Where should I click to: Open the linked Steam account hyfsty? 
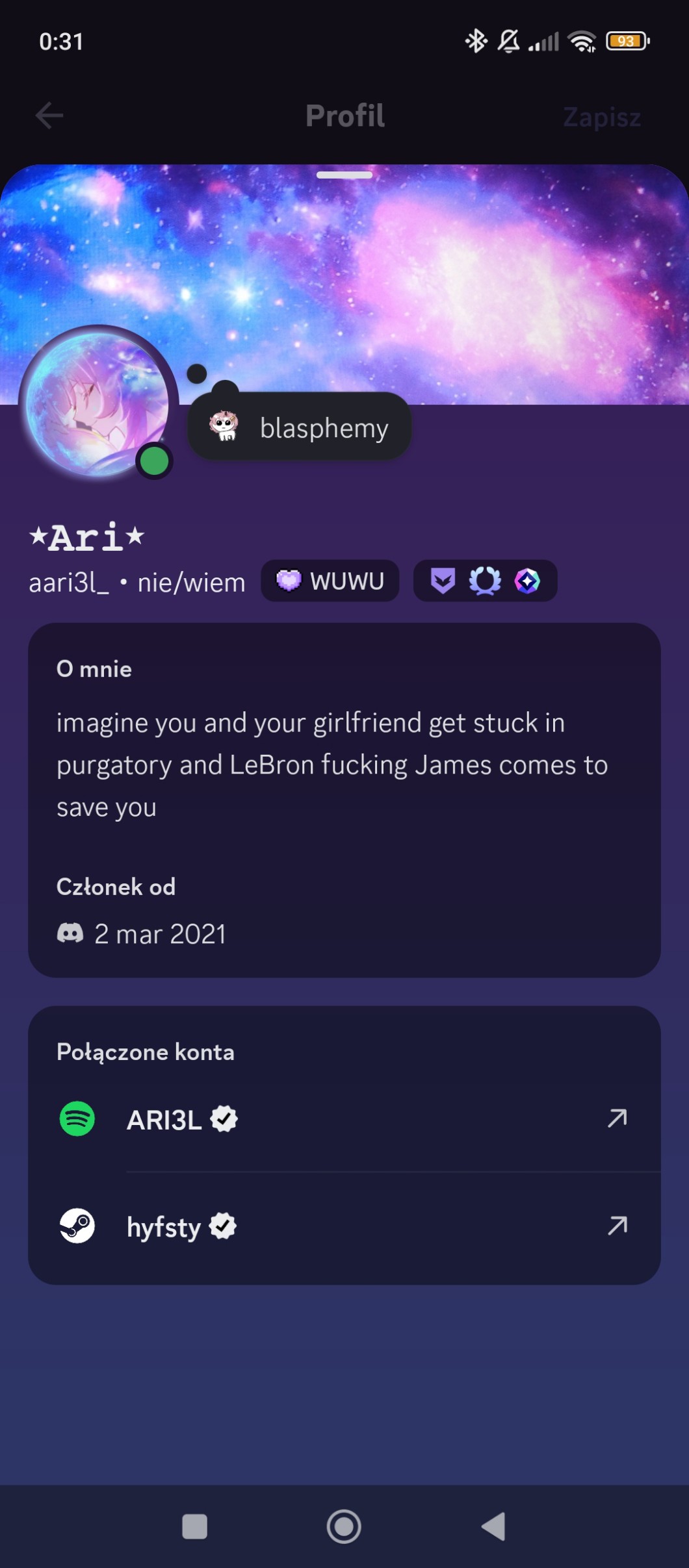(x=344, y=1227)
